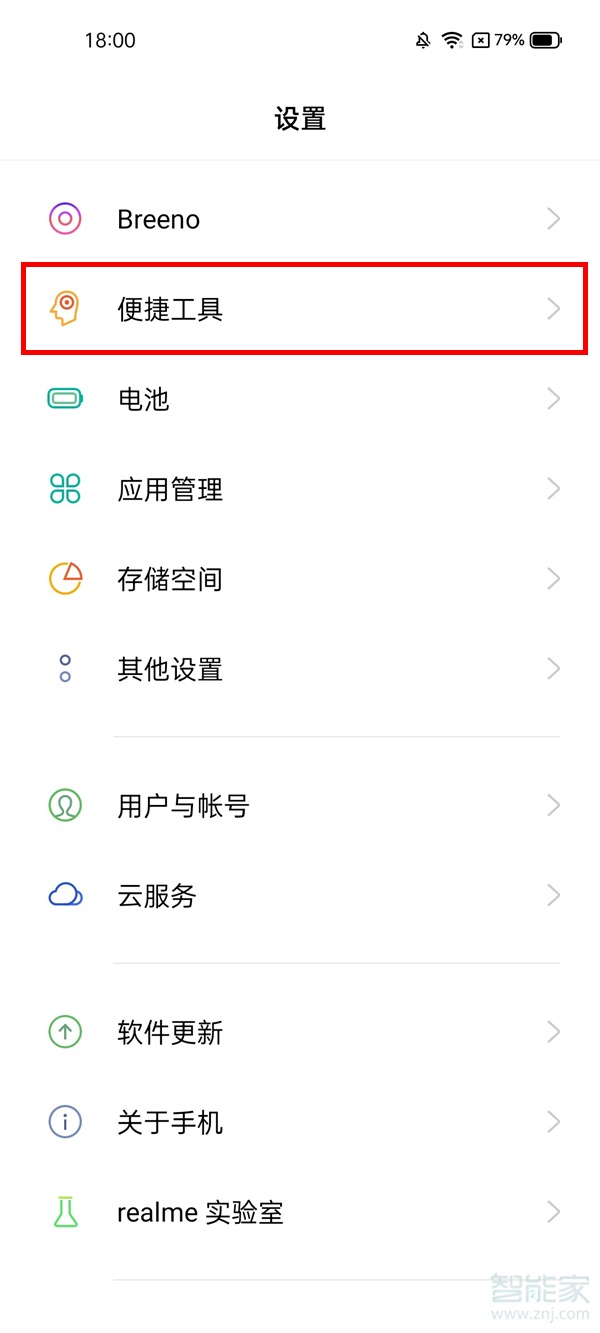Open the Breeno settings row
The image size is (600, 1333).
[x=300, y=219]
